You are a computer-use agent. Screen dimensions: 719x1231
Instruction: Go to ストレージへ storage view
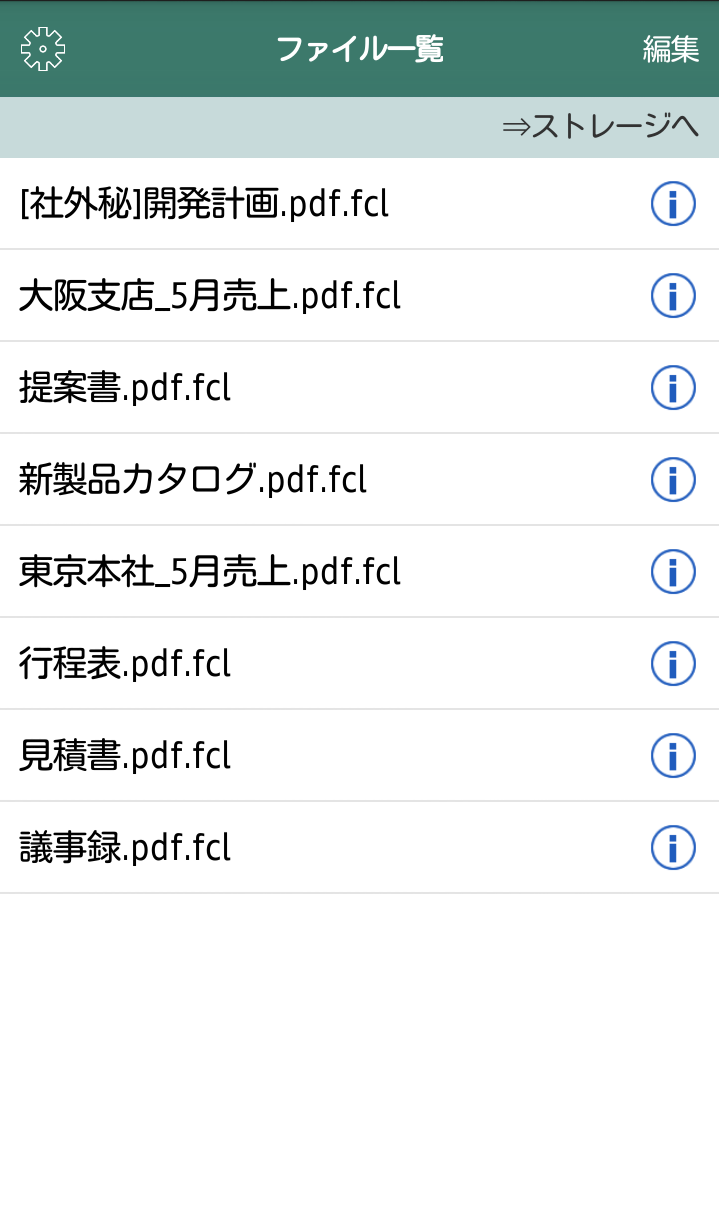tap(599, 127)
